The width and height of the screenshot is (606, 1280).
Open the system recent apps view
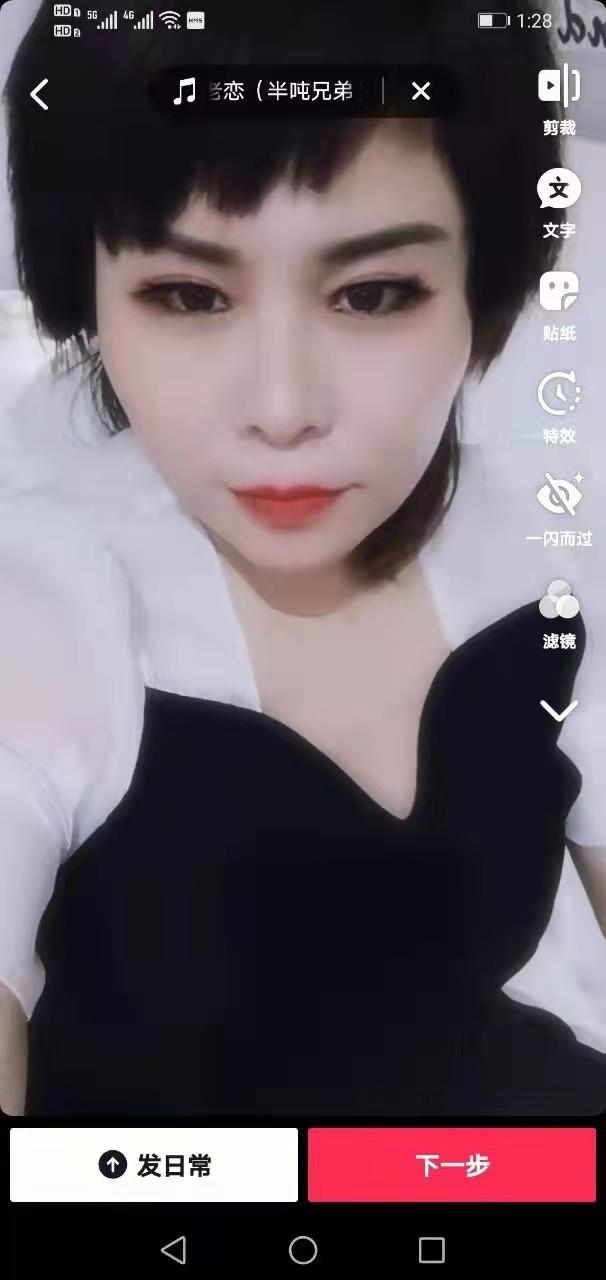tap(431, 1250)
